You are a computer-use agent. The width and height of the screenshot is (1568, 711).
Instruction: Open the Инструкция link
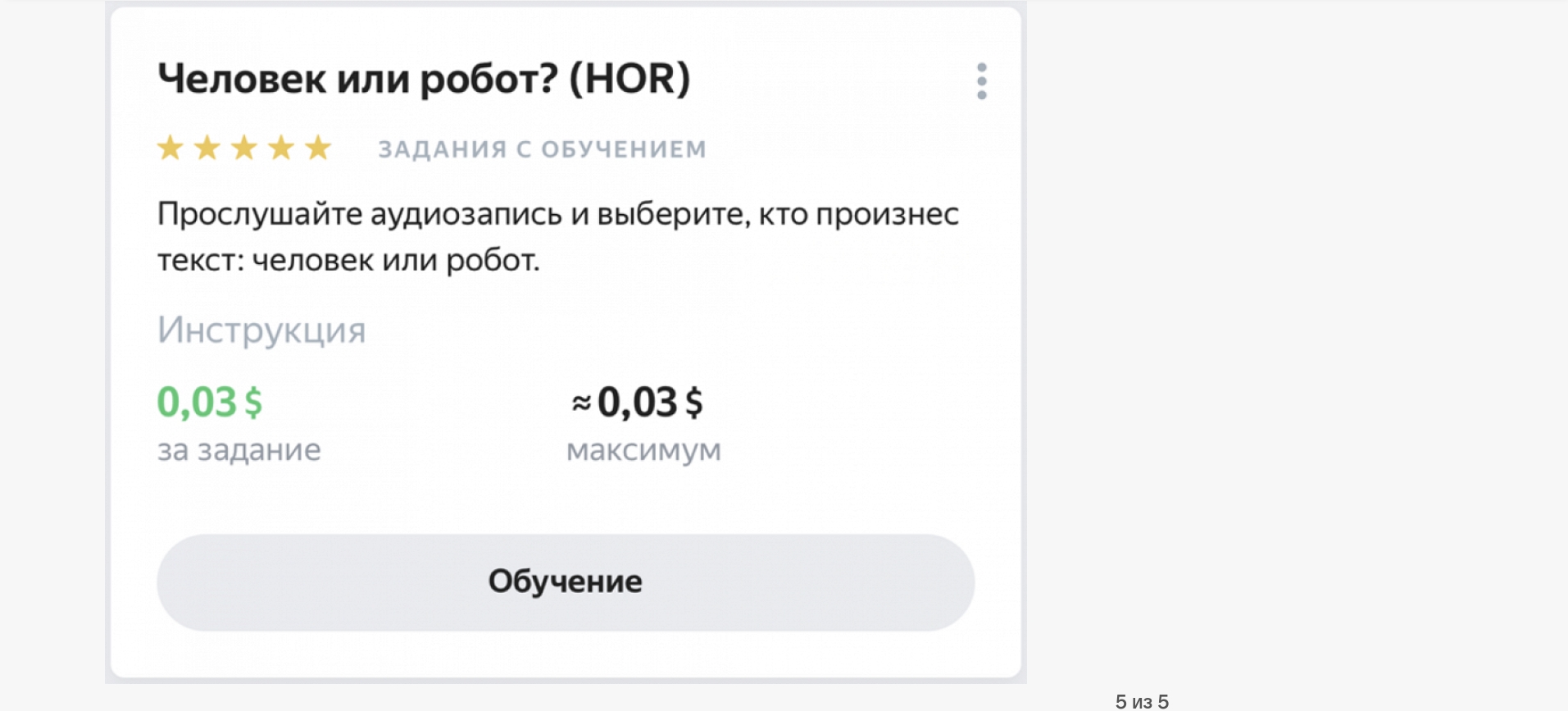(261, 330)
